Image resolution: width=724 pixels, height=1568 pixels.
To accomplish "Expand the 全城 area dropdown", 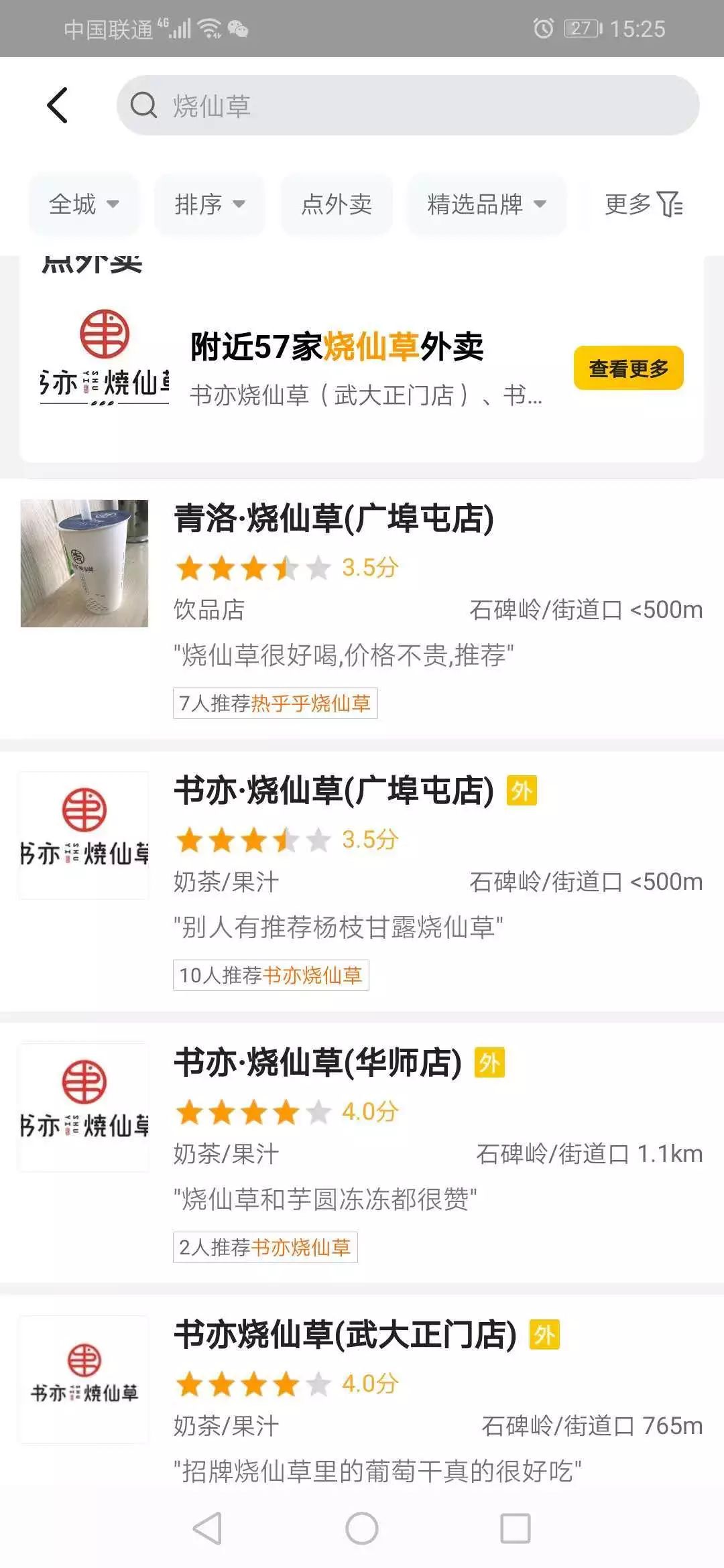I will (83, 204).
